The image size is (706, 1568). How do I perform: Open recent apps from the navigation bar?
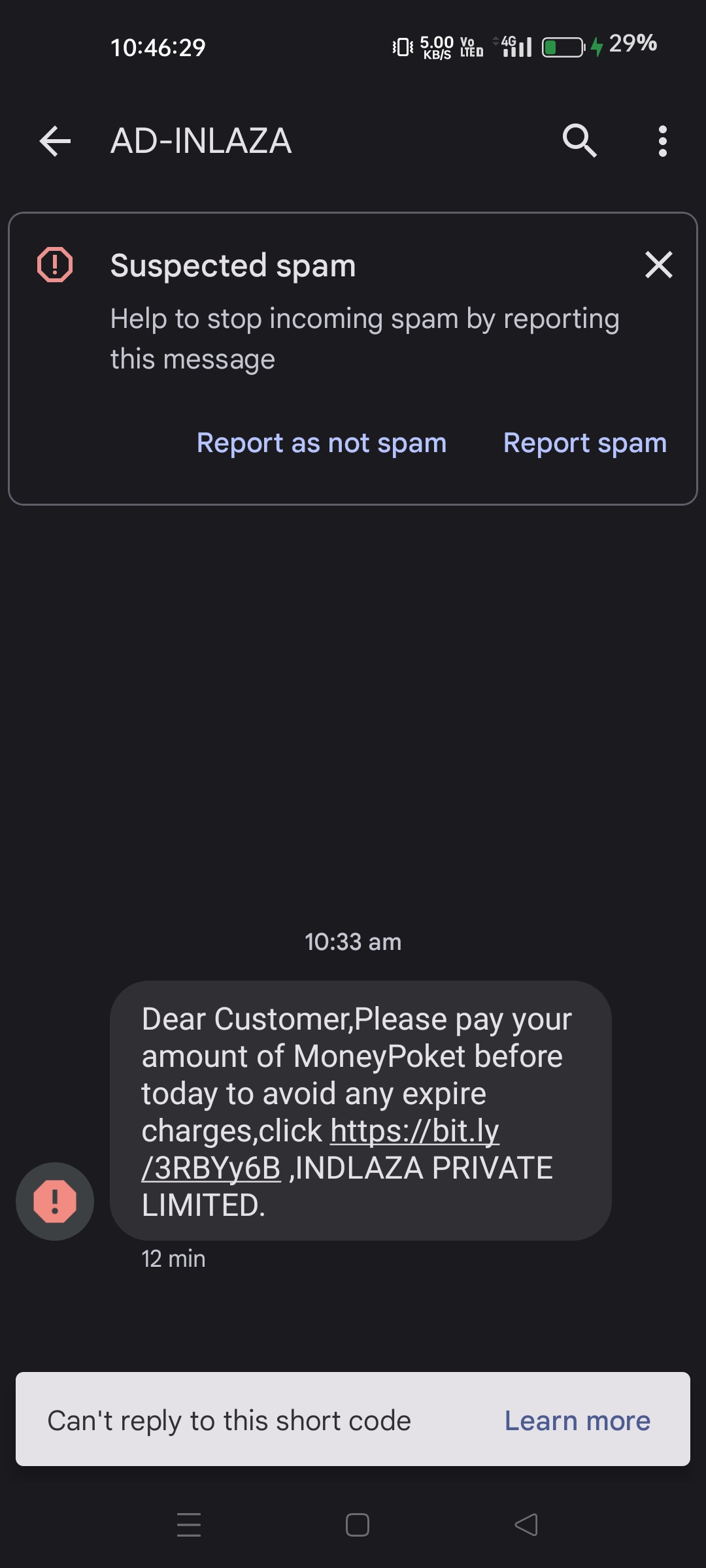coord(189,1525)
